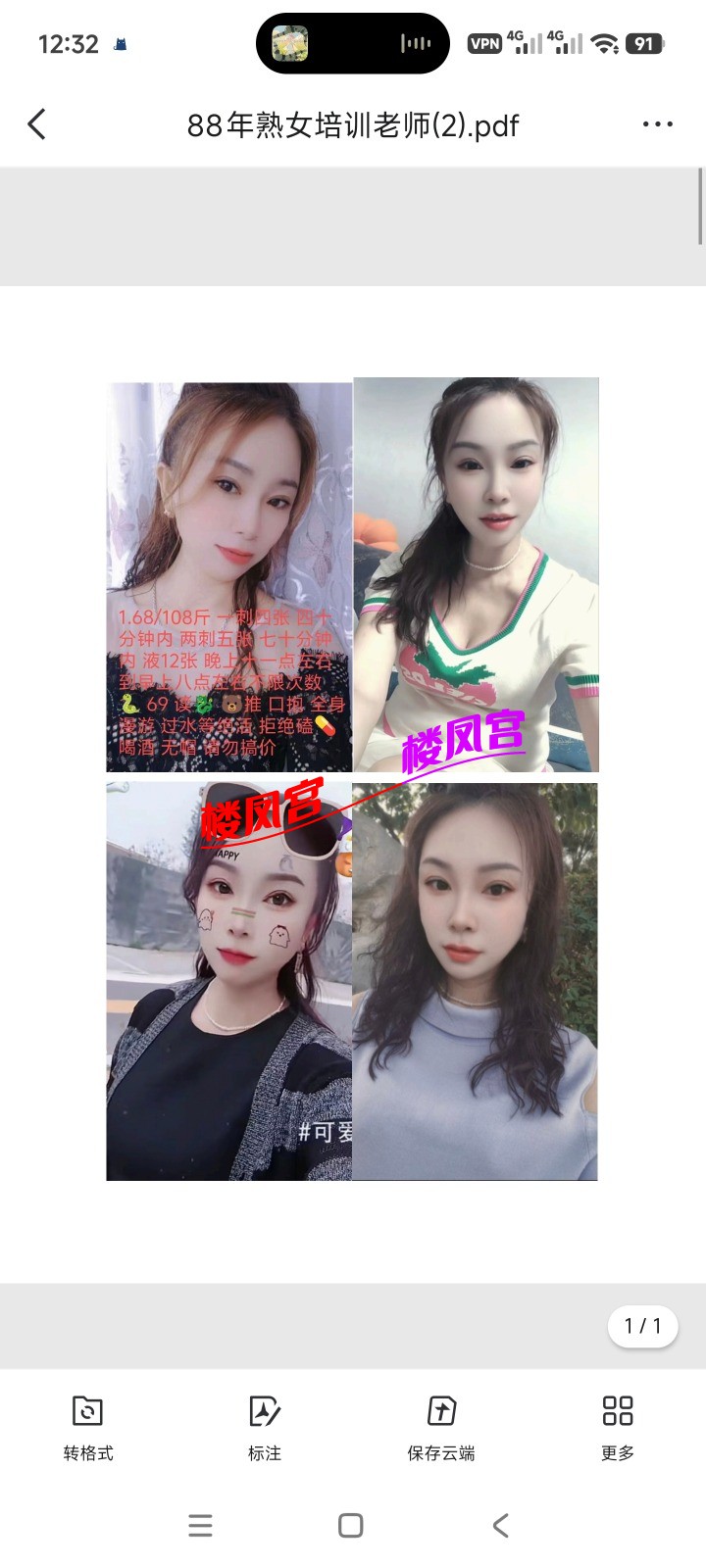Open the clock showing 12:32
The height and width of the screenshot is (1568, 706).
click(x=68, y=42)
